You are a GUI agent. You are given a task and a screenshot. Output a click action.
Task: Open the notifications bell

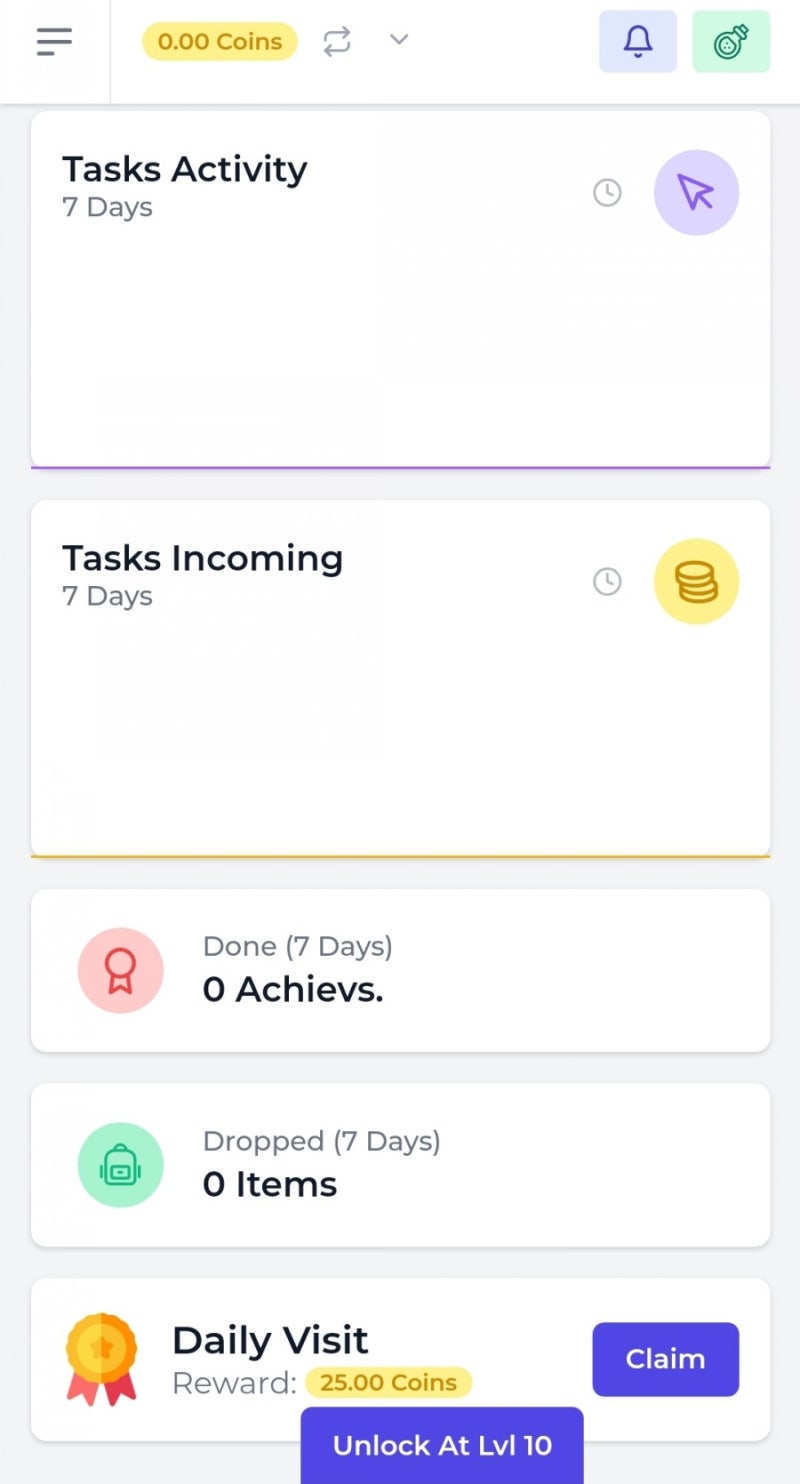637,40
